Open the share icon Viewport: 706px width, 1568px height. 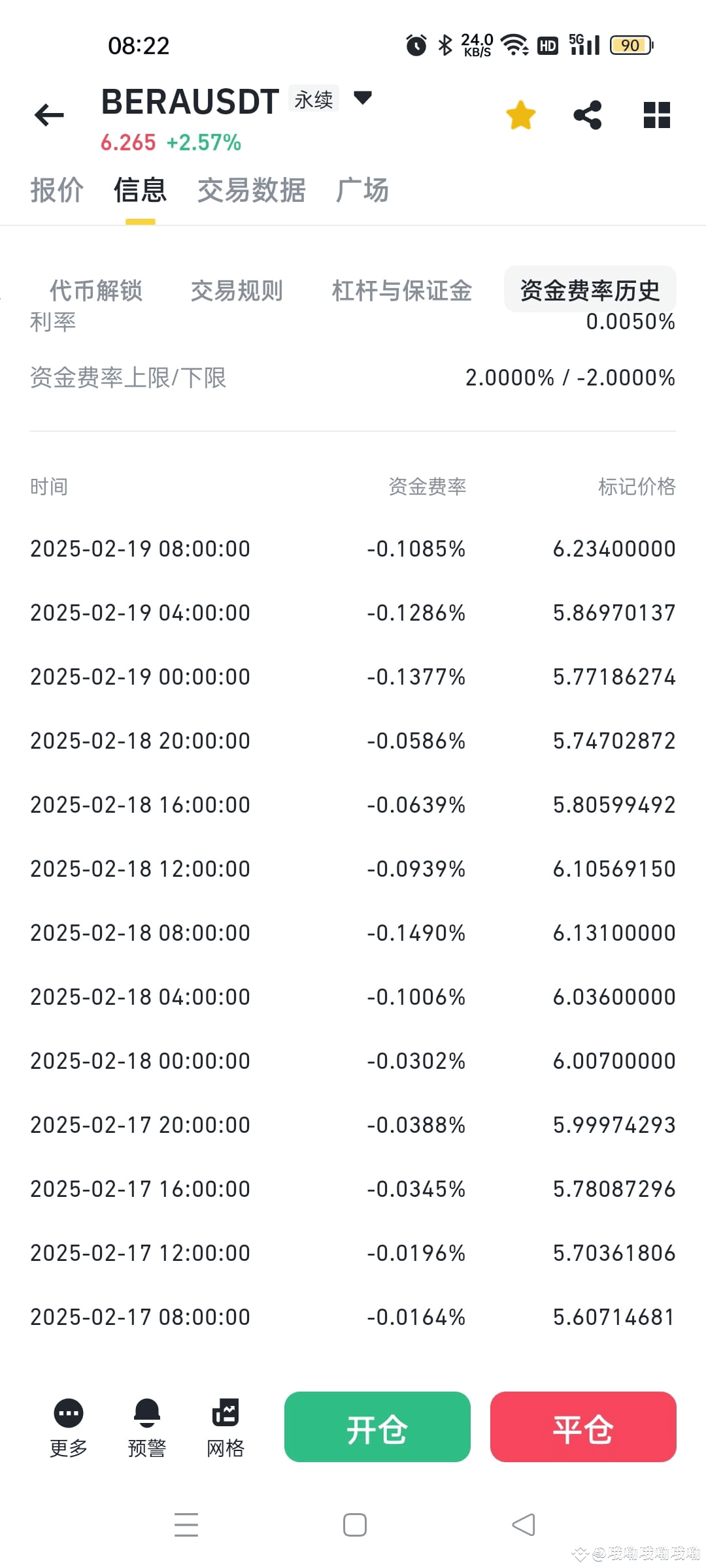pyautogui.click(x=587, y=114)
